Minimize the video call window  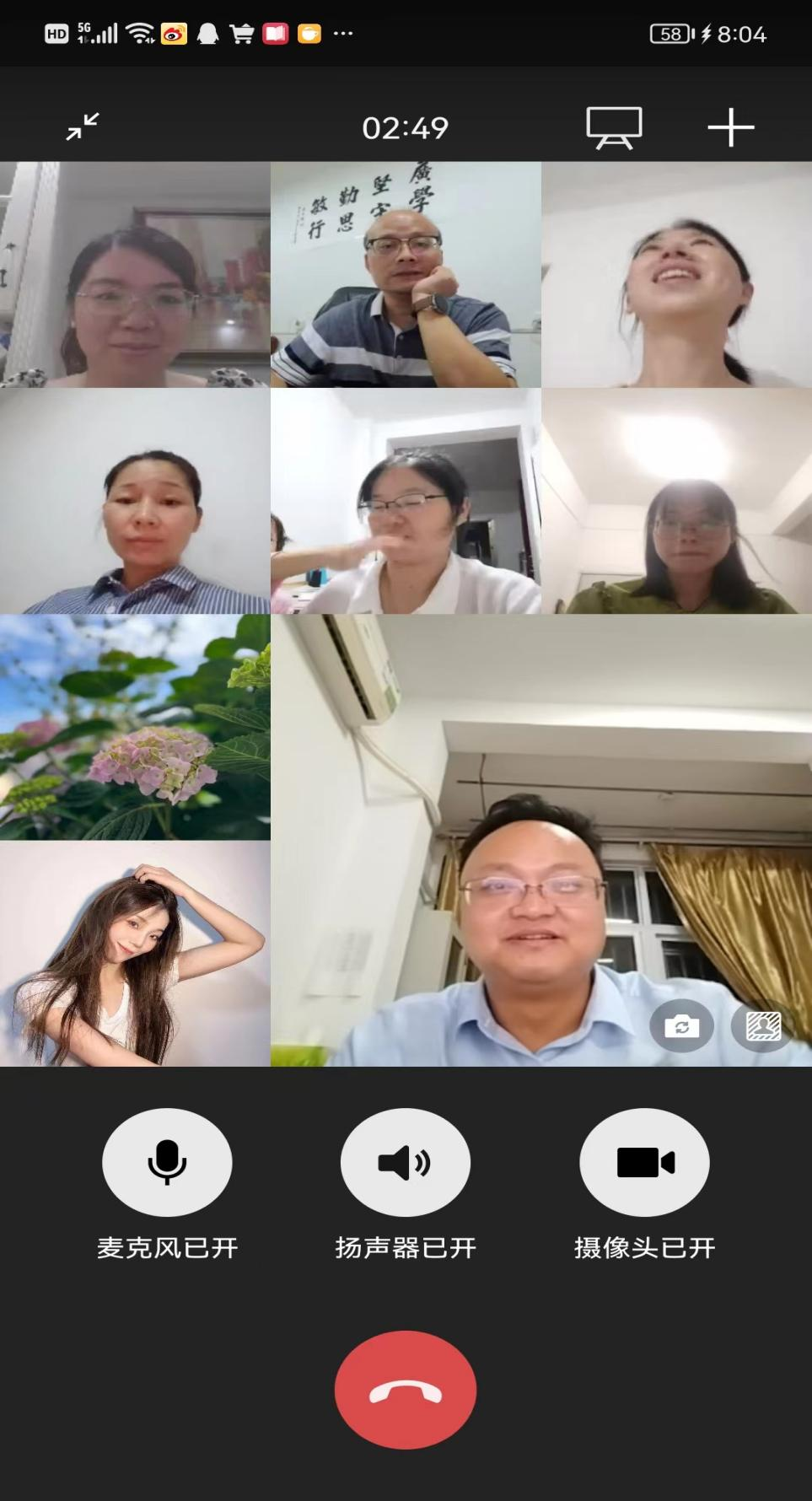(83, 126)
